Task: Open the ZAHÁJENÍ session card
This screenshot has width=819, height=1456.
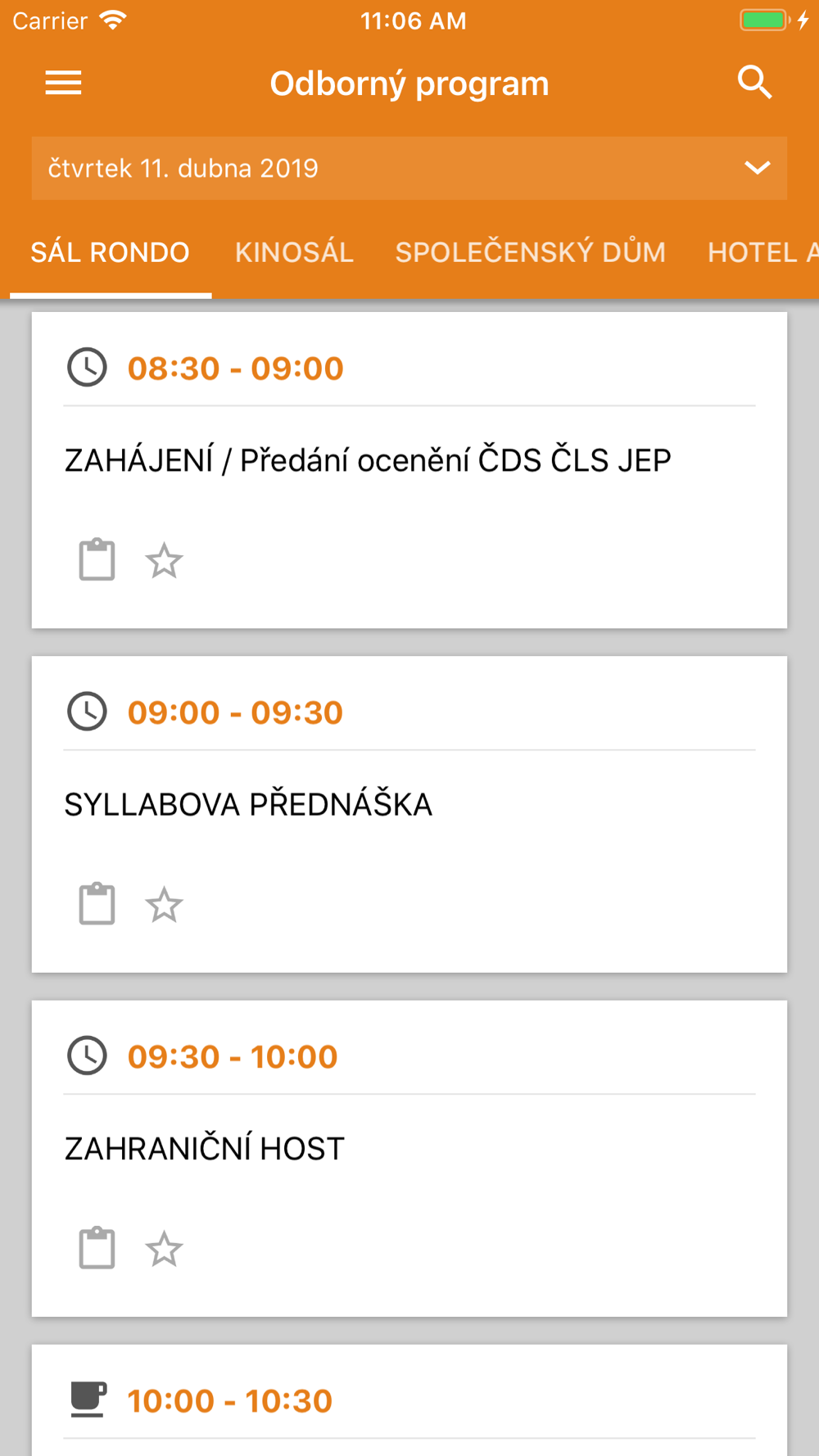Action: (x=409, y=470)
